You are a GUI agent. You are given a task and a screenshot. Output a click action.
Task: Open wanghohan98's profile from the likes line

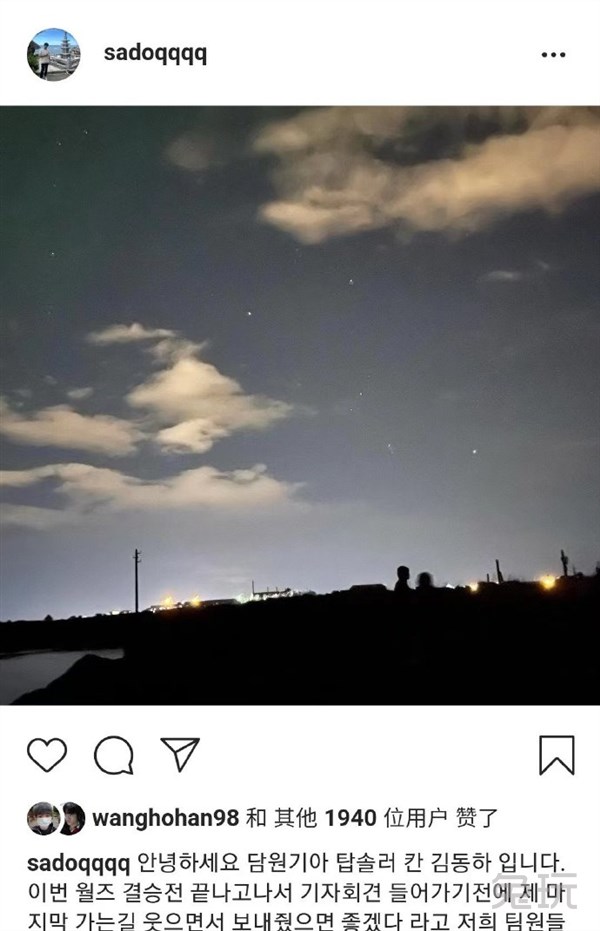pos(165,818)
